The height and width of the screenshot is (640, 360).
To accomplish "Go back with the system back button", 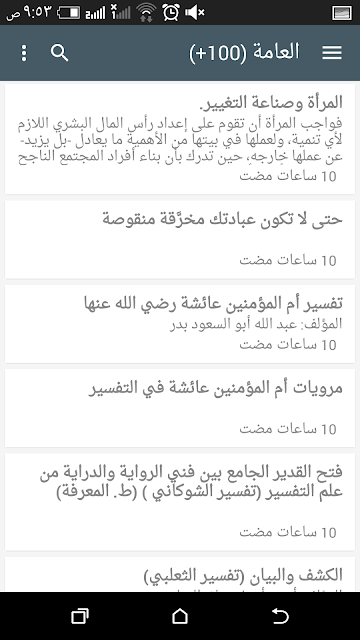I will (x=280, y=616).
